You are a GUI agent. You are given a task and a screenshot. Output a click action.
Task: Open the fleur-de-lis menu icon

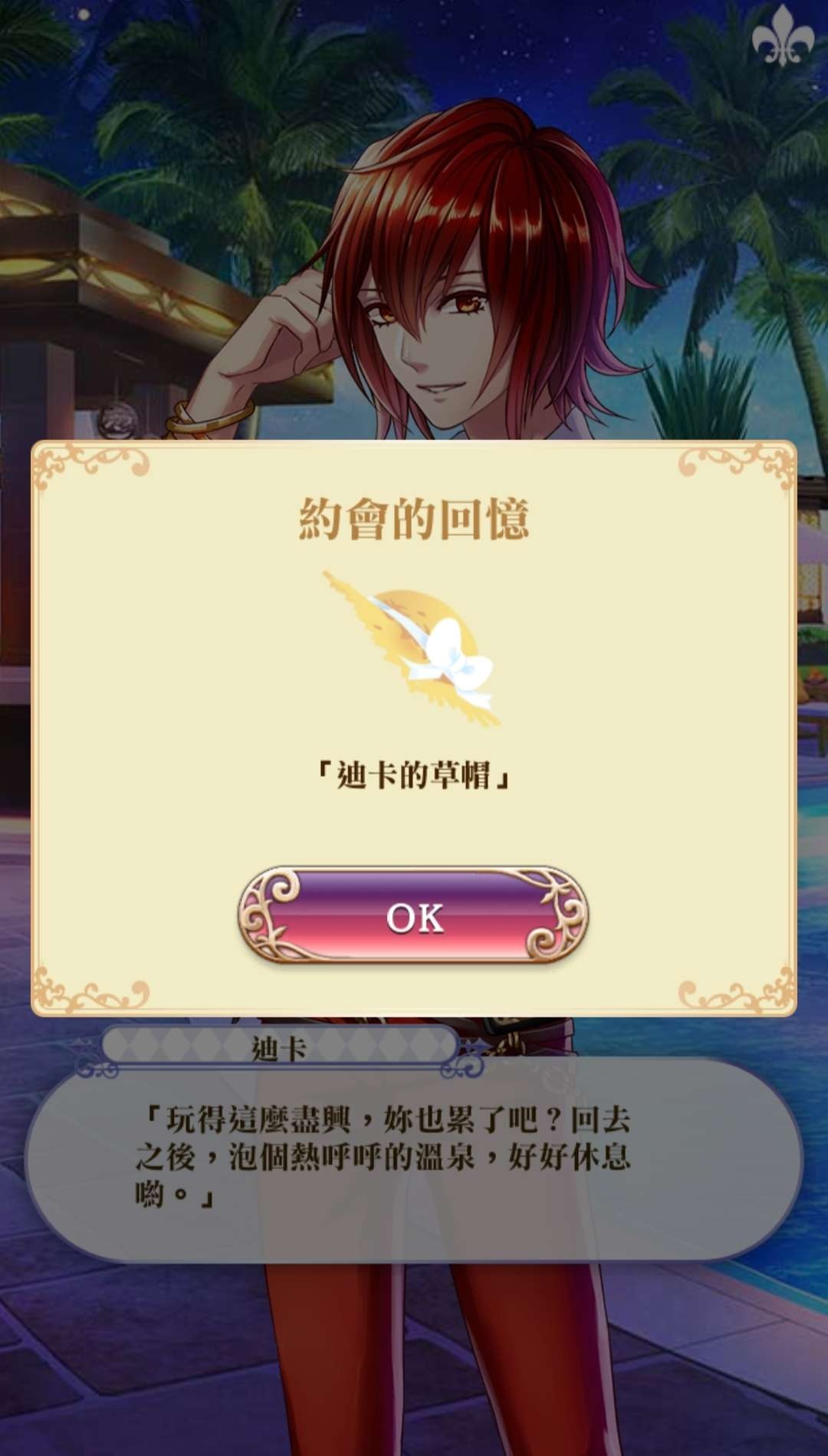point(782,36)
